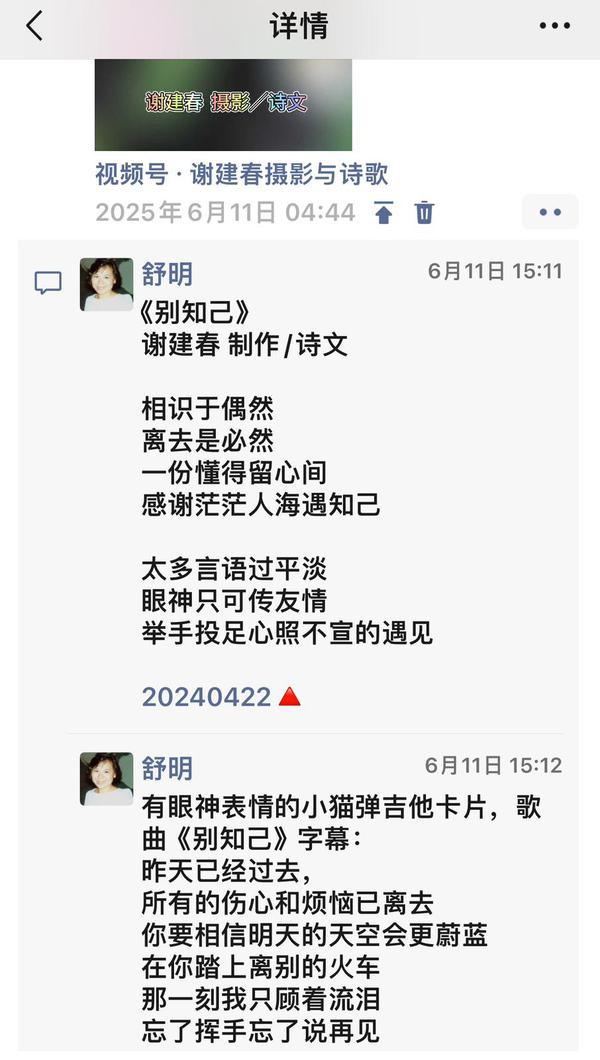The width and height of the screenshot is (600, 1060).
Task: Open the overflow menu in the header
Action: tap(554, 27)
